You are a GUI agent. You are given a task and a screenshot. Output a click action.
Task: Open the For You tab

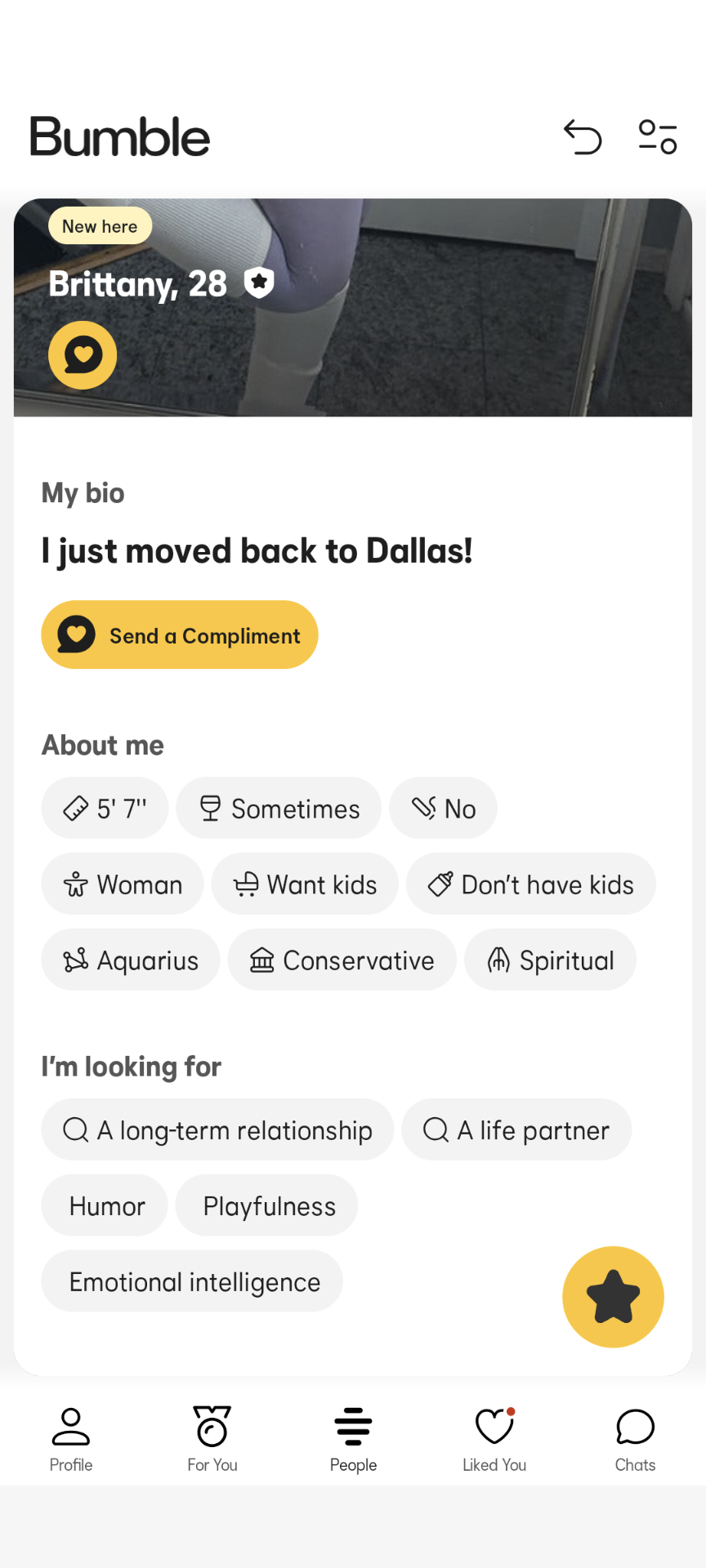[x=212, y=1440]
